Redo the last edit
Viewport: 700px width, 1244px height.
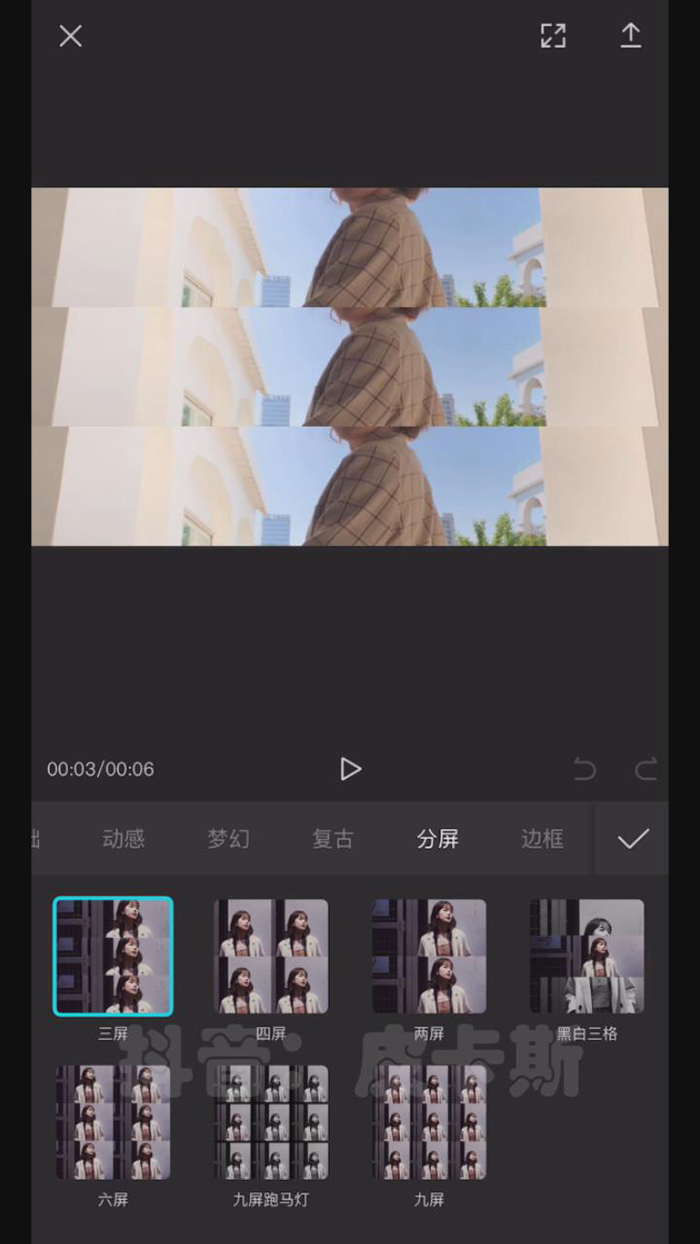click(646, 769)
